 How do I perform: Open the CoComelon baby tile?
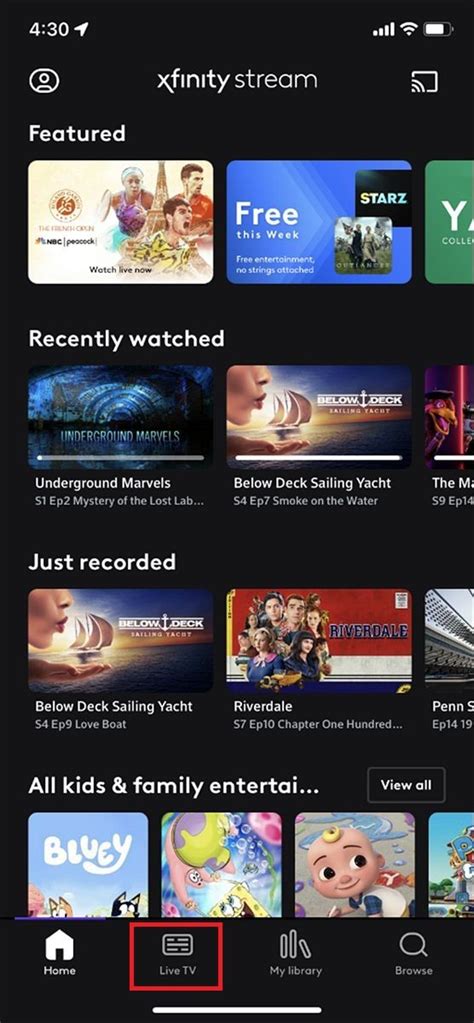click(x=355, y=864)
